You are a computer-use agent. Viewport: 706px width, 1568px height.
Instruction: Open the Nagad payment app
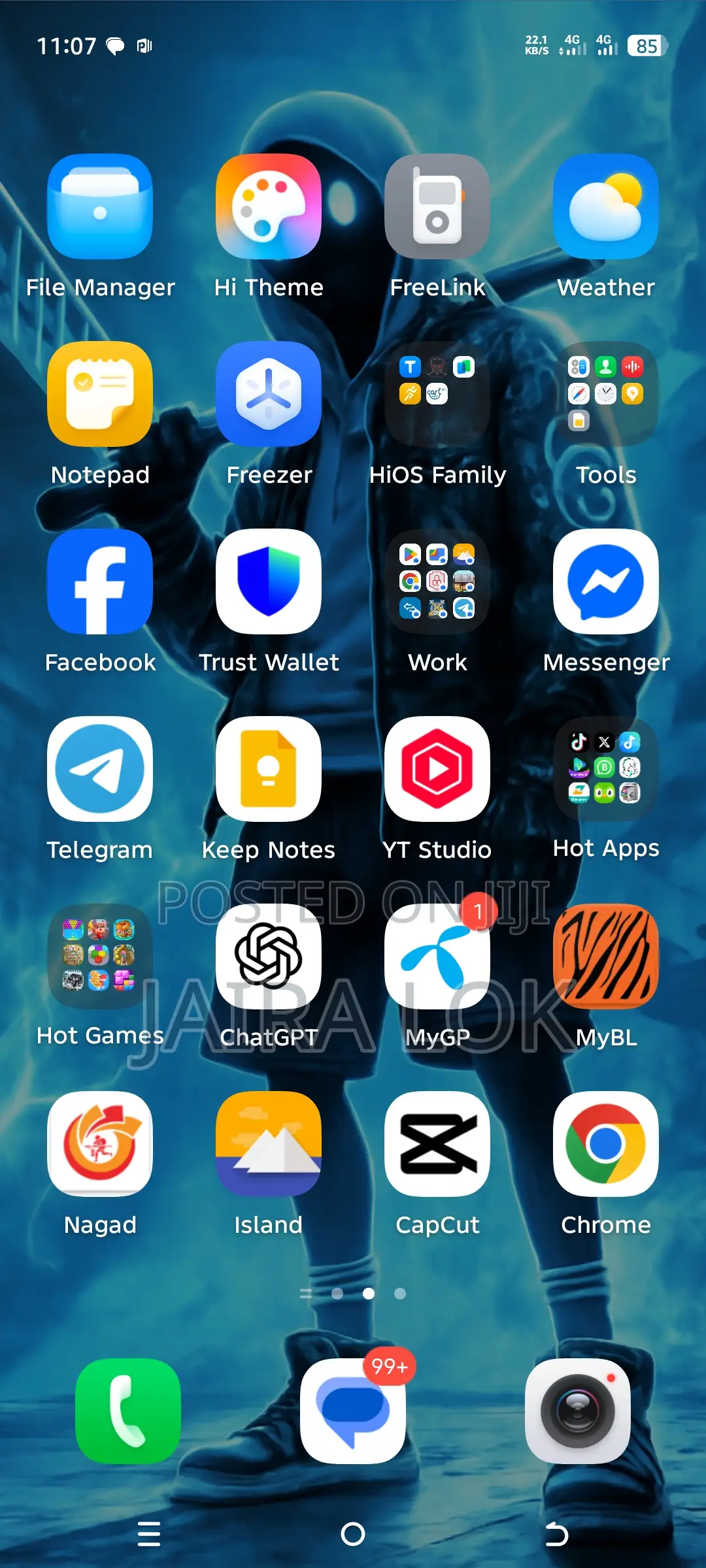(99, 1143)
